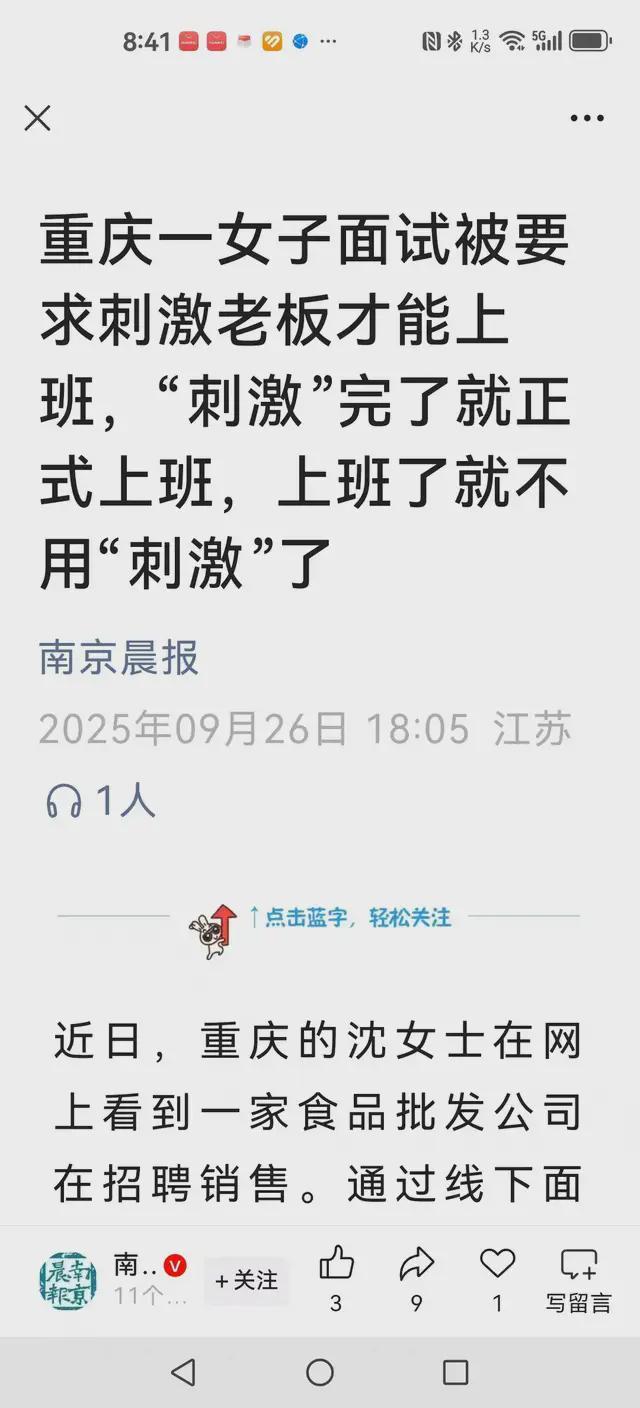Open 写留言 to write a comment
This screenshot has width=640, height=1408.
578,1278
